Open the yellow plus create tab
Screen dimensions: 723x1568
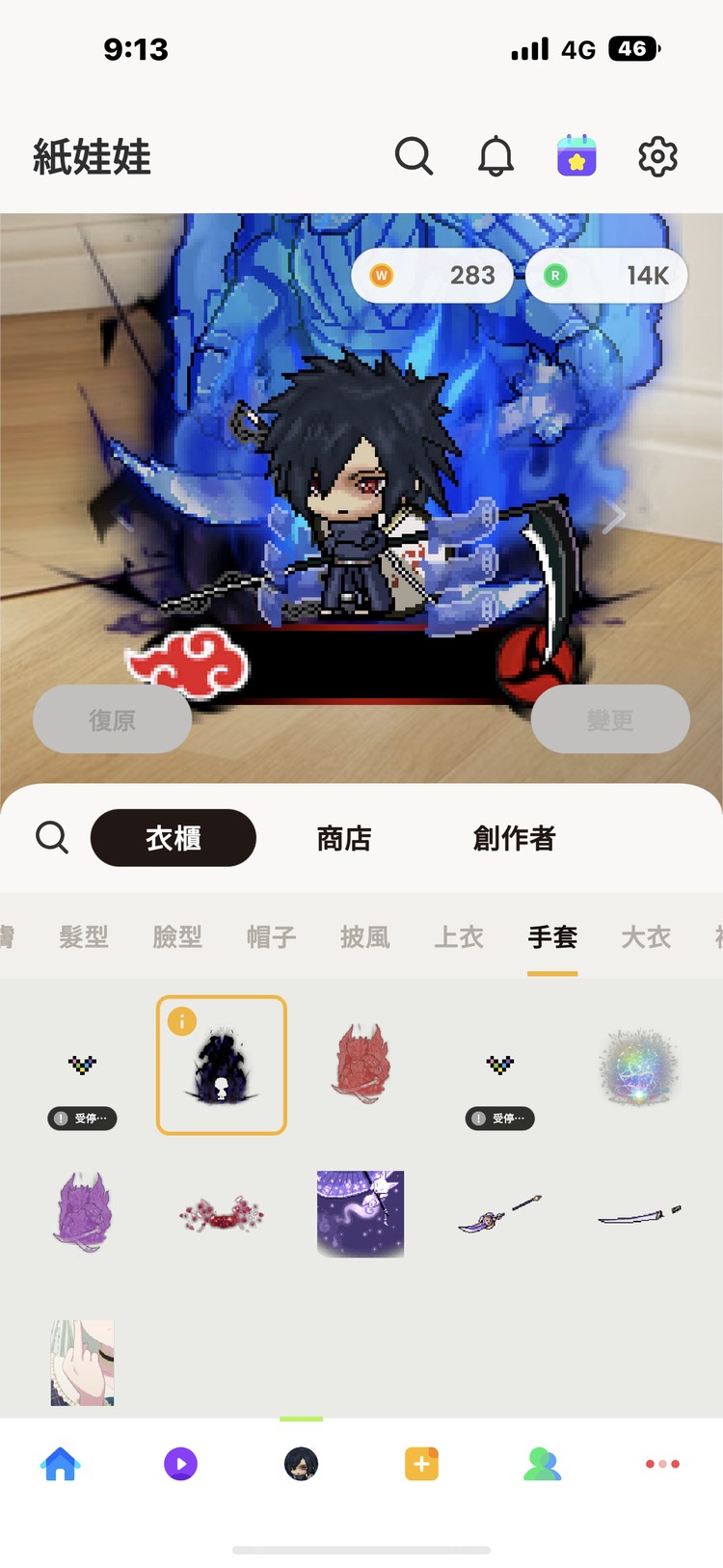tap(421, 1463)
